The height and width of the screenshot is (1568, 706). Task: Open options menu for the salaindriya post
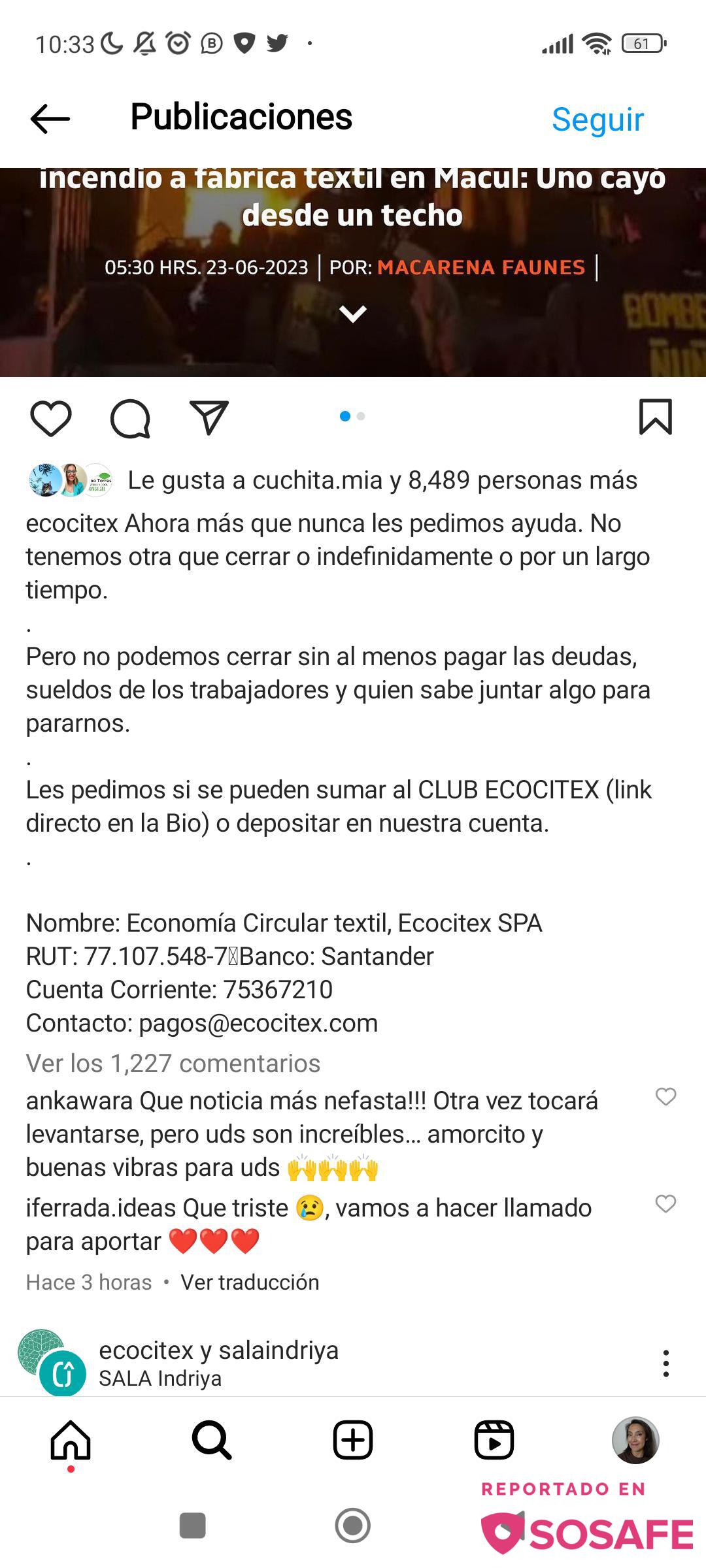[x=665, y=1364]
